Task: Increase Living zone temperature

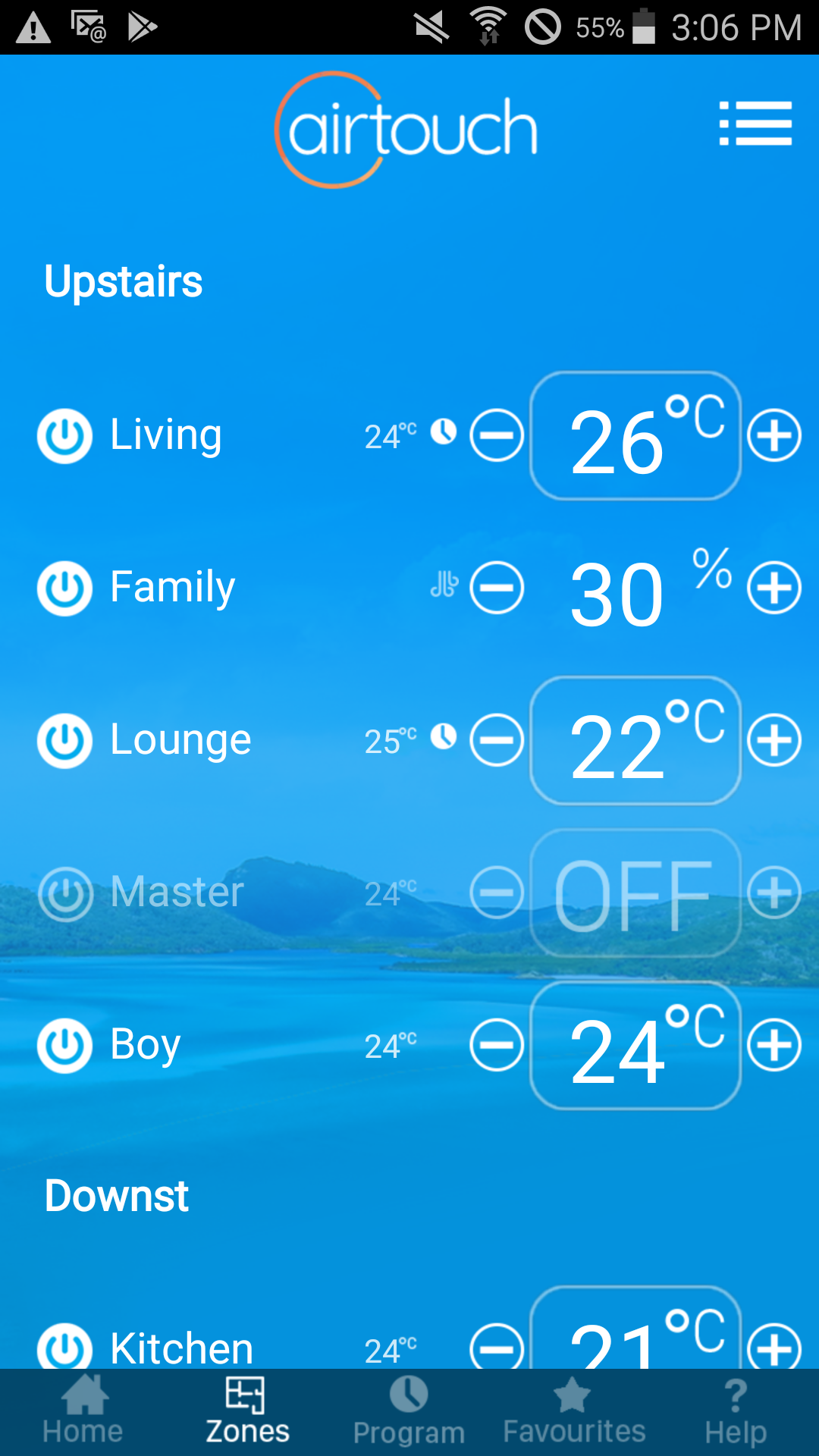Action: click(x=774, y=436)
